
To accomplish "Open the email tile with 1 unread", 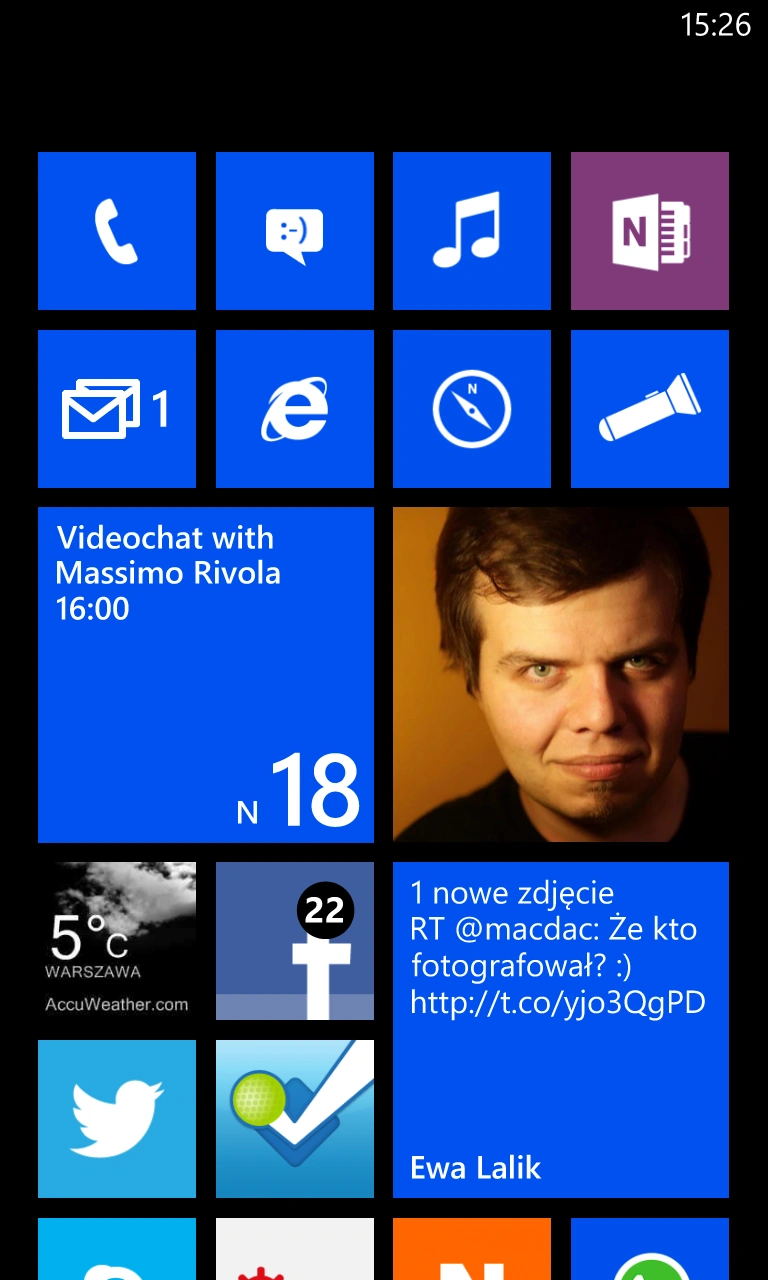I will 117,409.
